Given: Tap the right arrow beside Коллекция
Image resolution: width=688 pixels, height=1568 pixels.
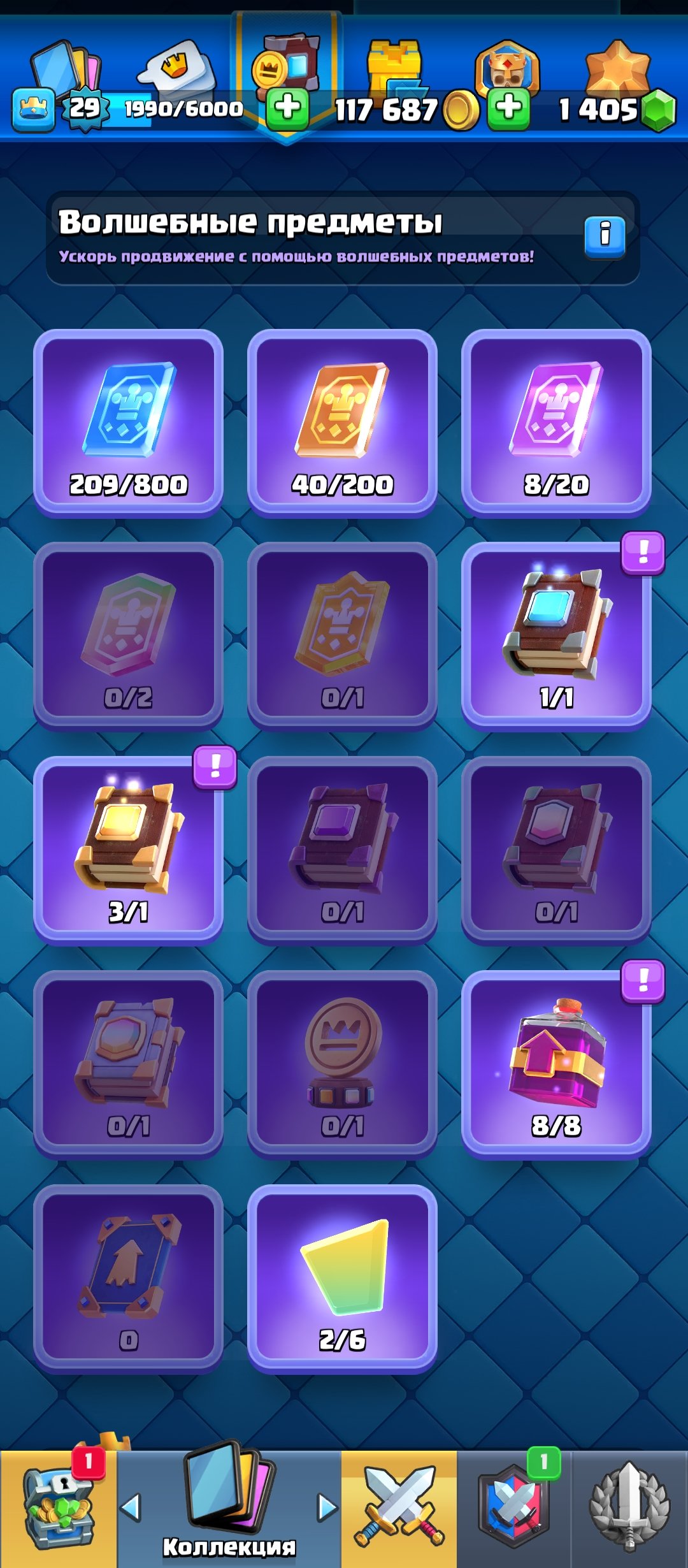Looking at the screenshot, I should [x=327, y=1508].
